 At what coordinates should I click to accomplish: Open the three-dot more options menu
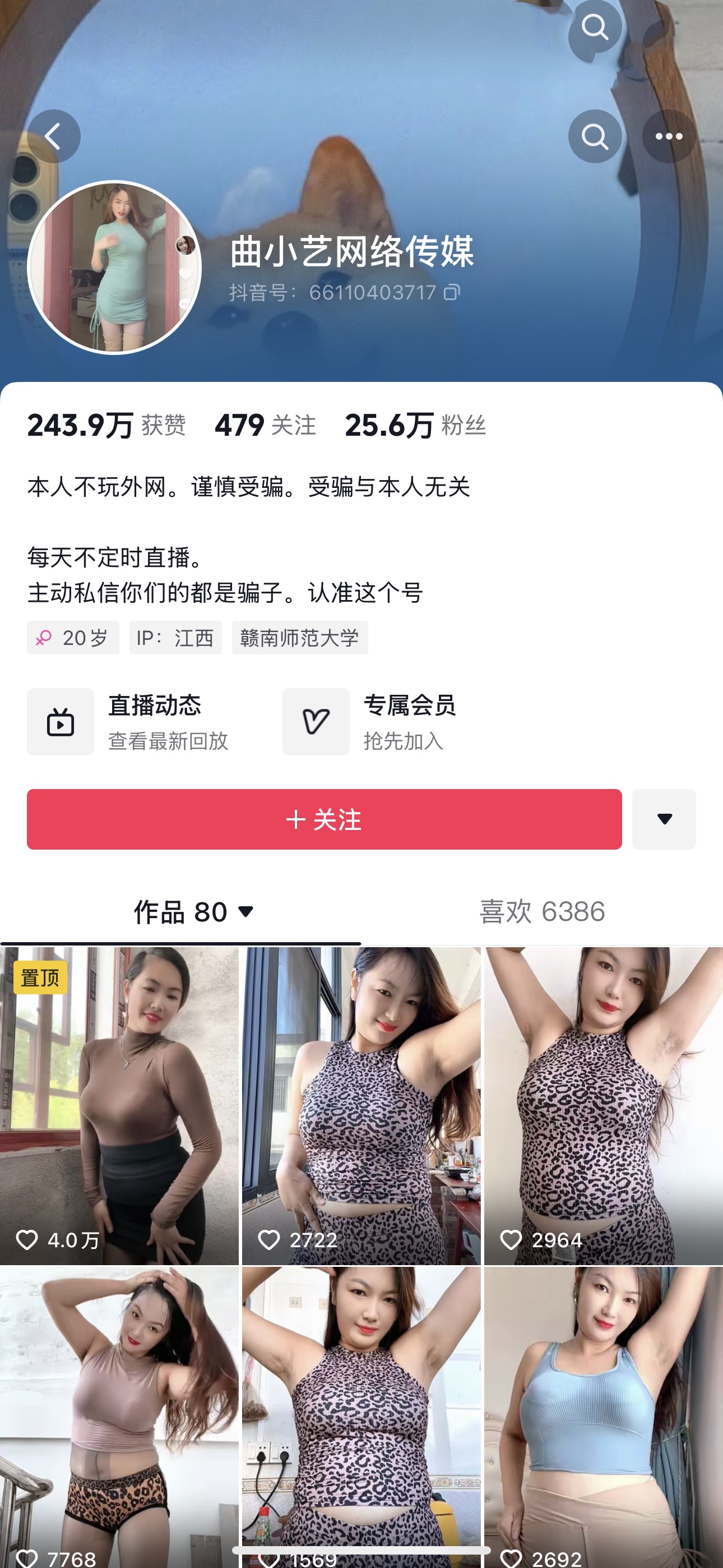click(x=668, y=136)
